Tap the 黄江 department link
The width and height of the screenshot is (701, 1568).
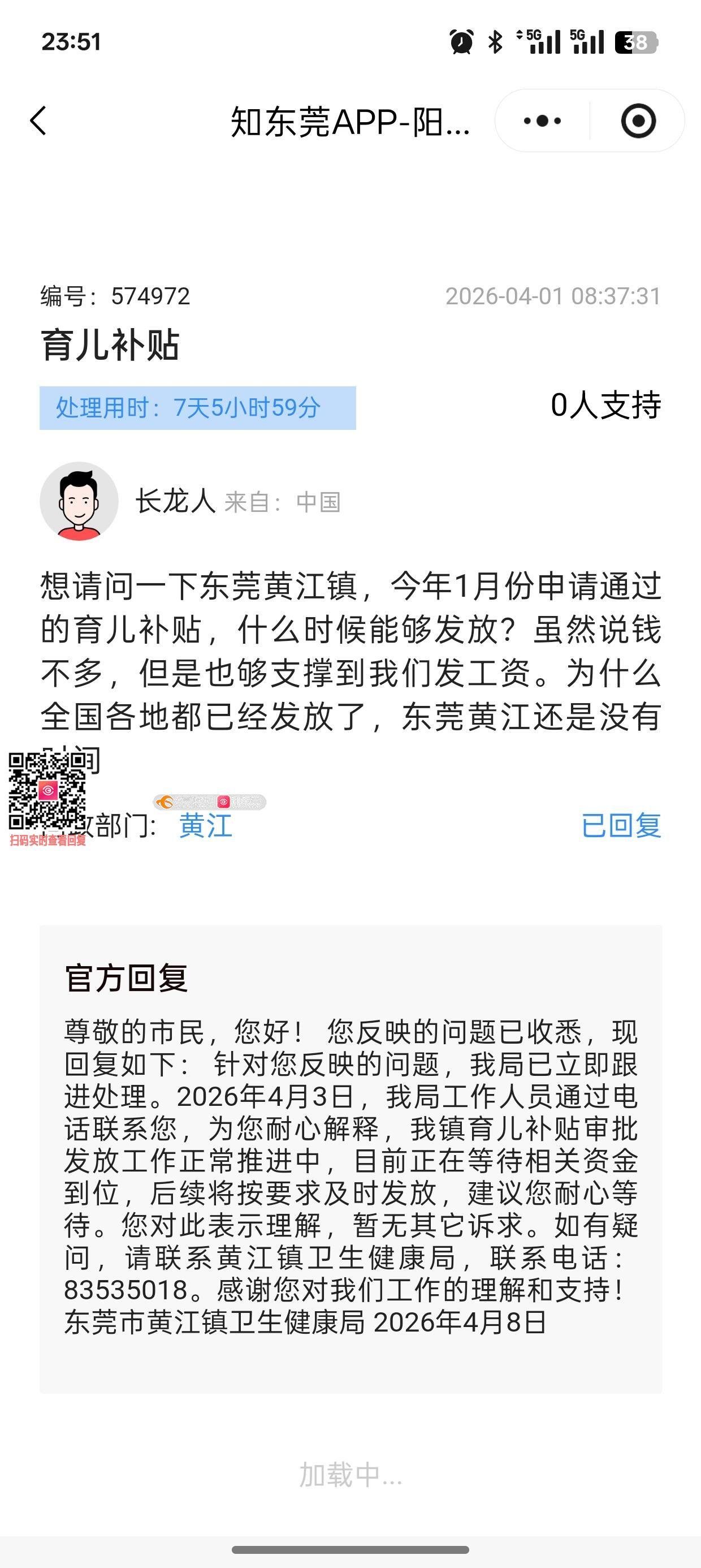point(206,826)
